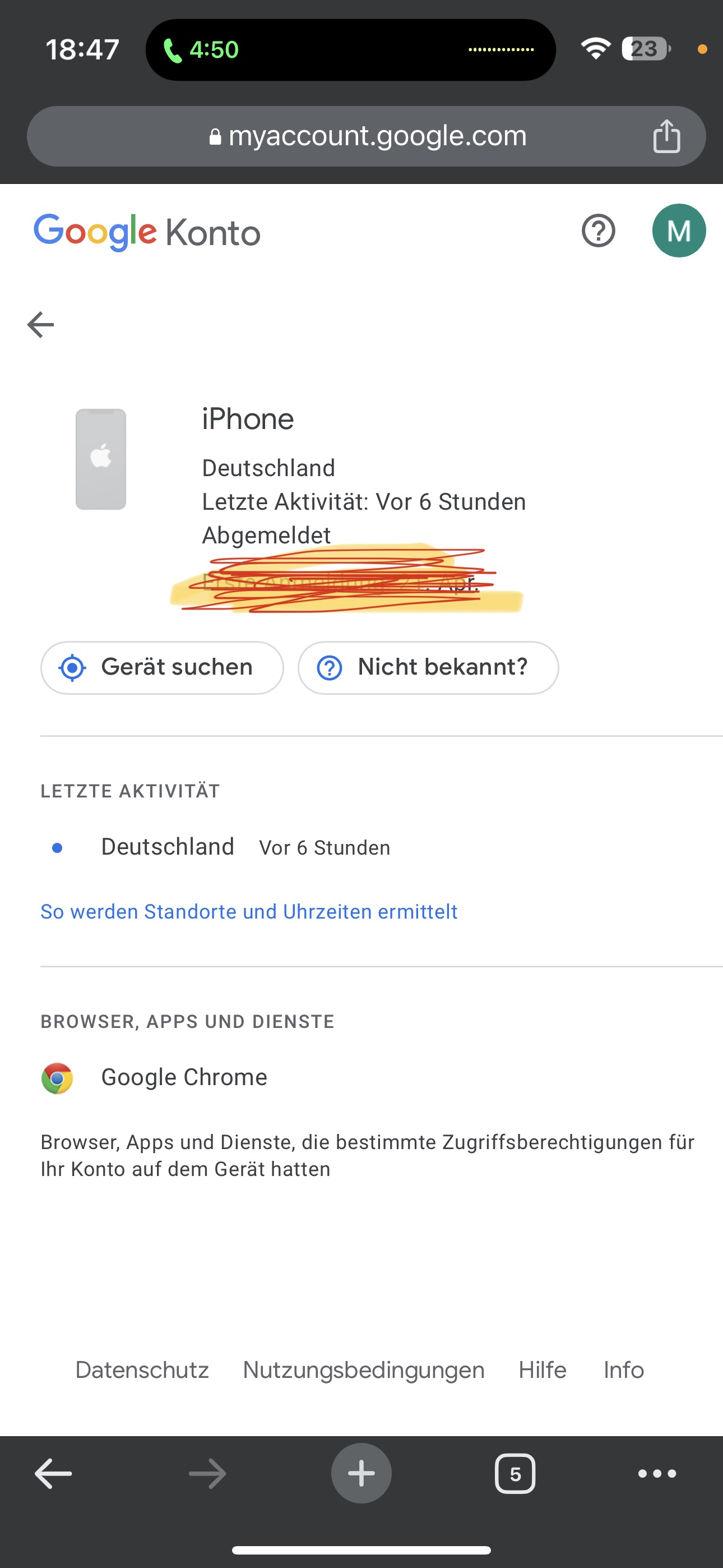This screenshot has height=1568, width=723.
Task: Open the Info footer link
Action: point(623,1369)
